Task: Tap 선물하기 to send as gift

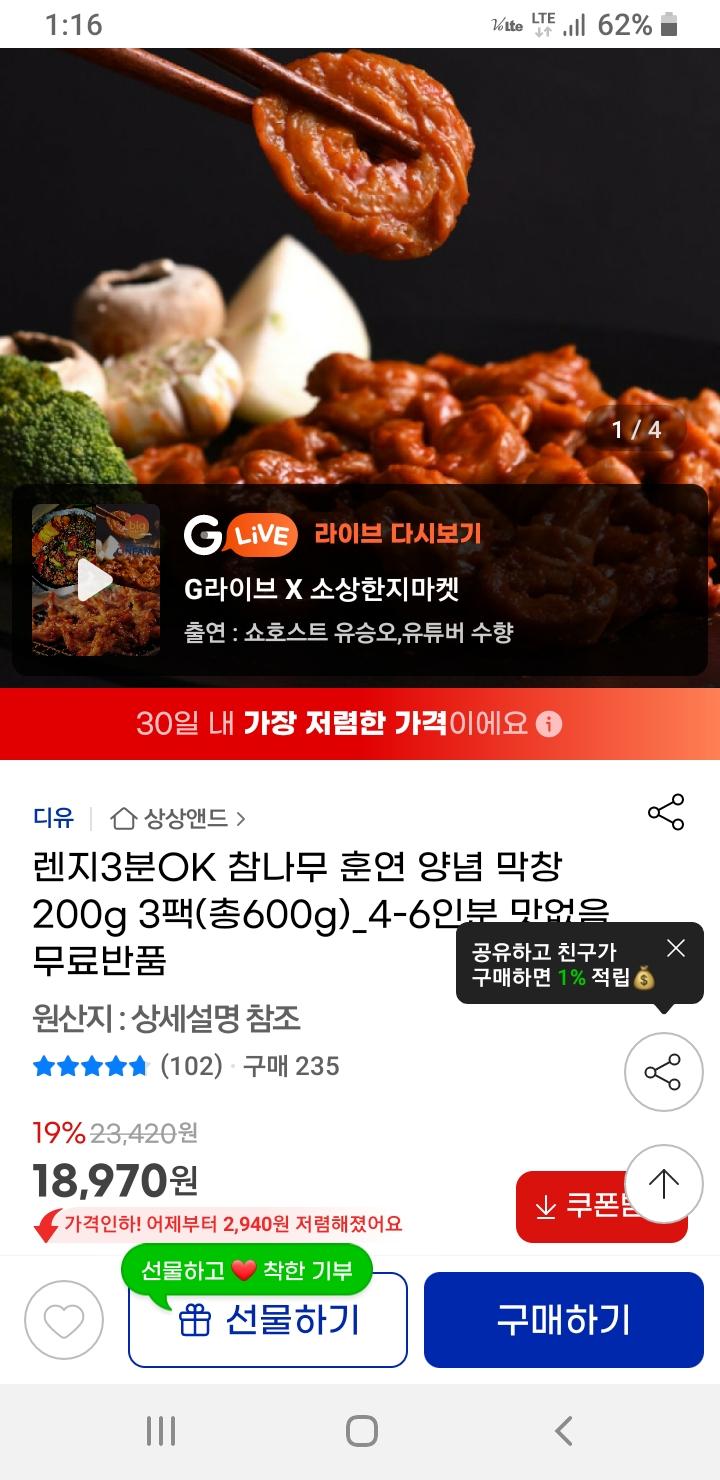Action: tap(268, 1321)
